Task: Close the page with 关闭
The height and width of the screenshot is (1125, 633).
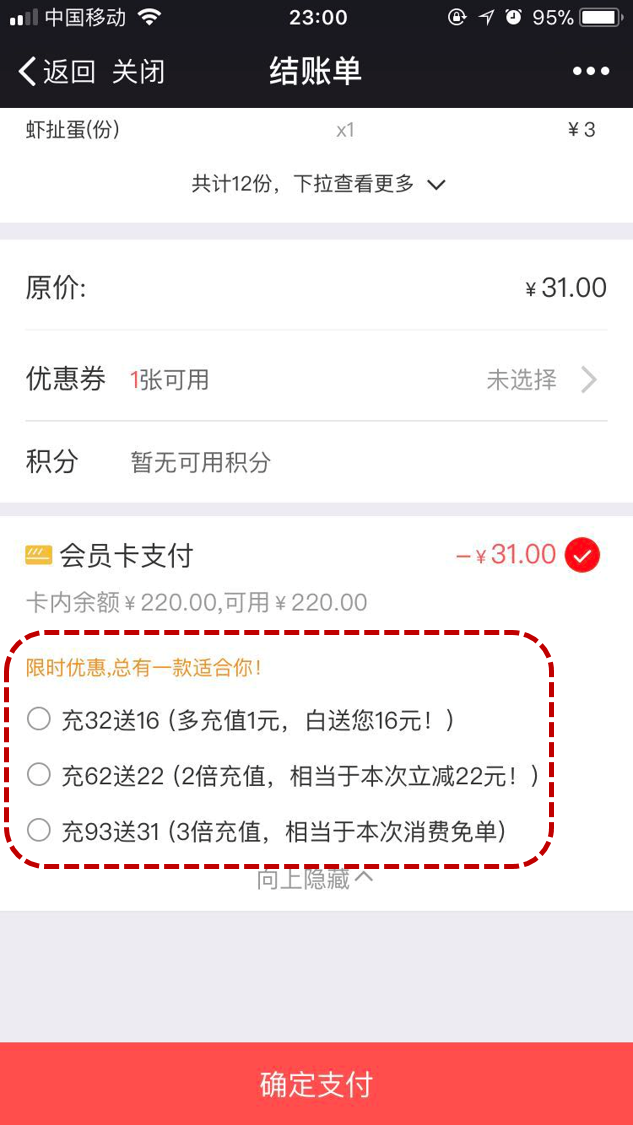Action: point(138,72)
